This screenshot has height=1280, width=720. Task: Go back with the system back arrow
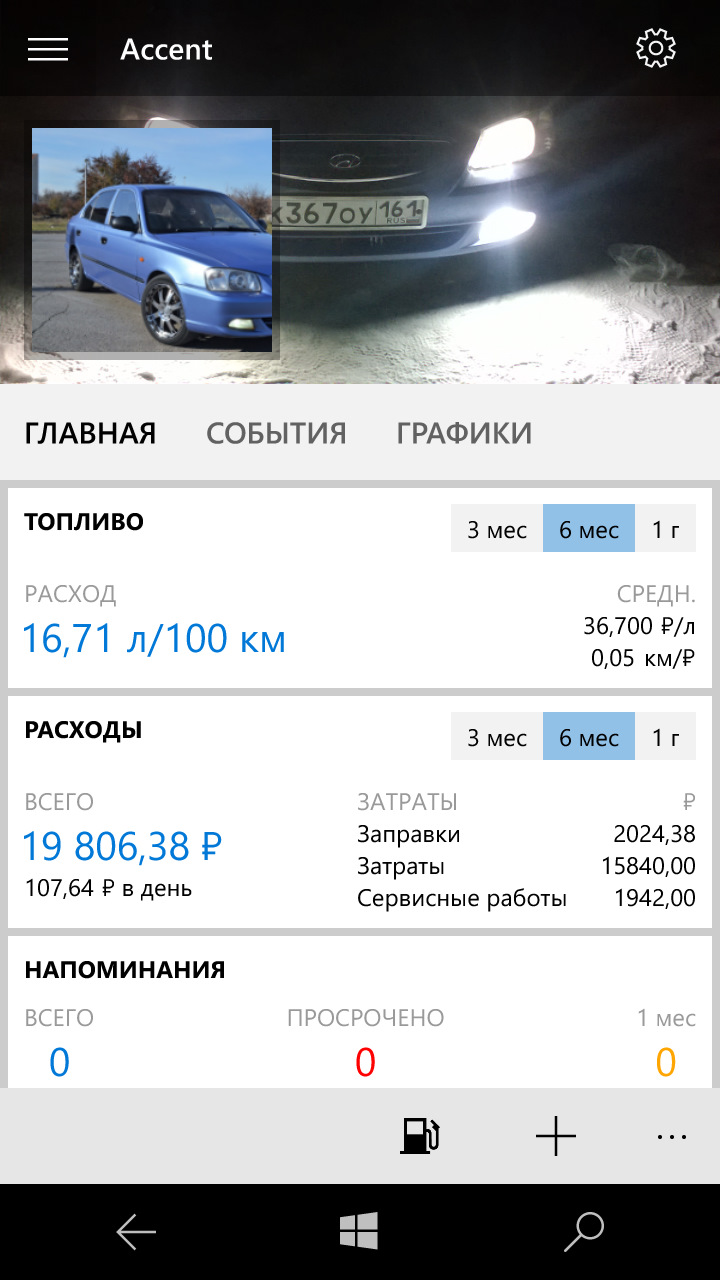(136, 1232)
